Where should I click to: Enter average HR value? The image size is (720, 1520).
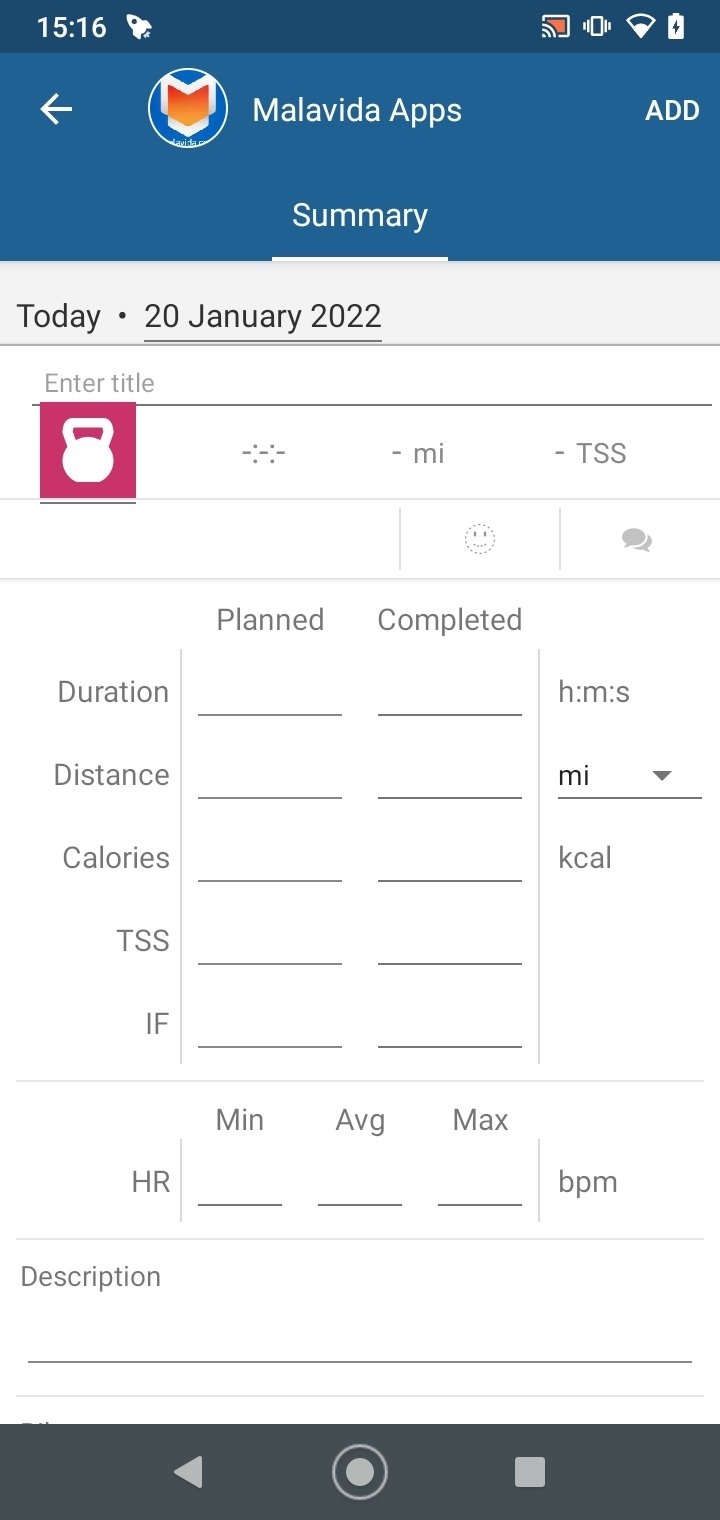coord(360,1182)
